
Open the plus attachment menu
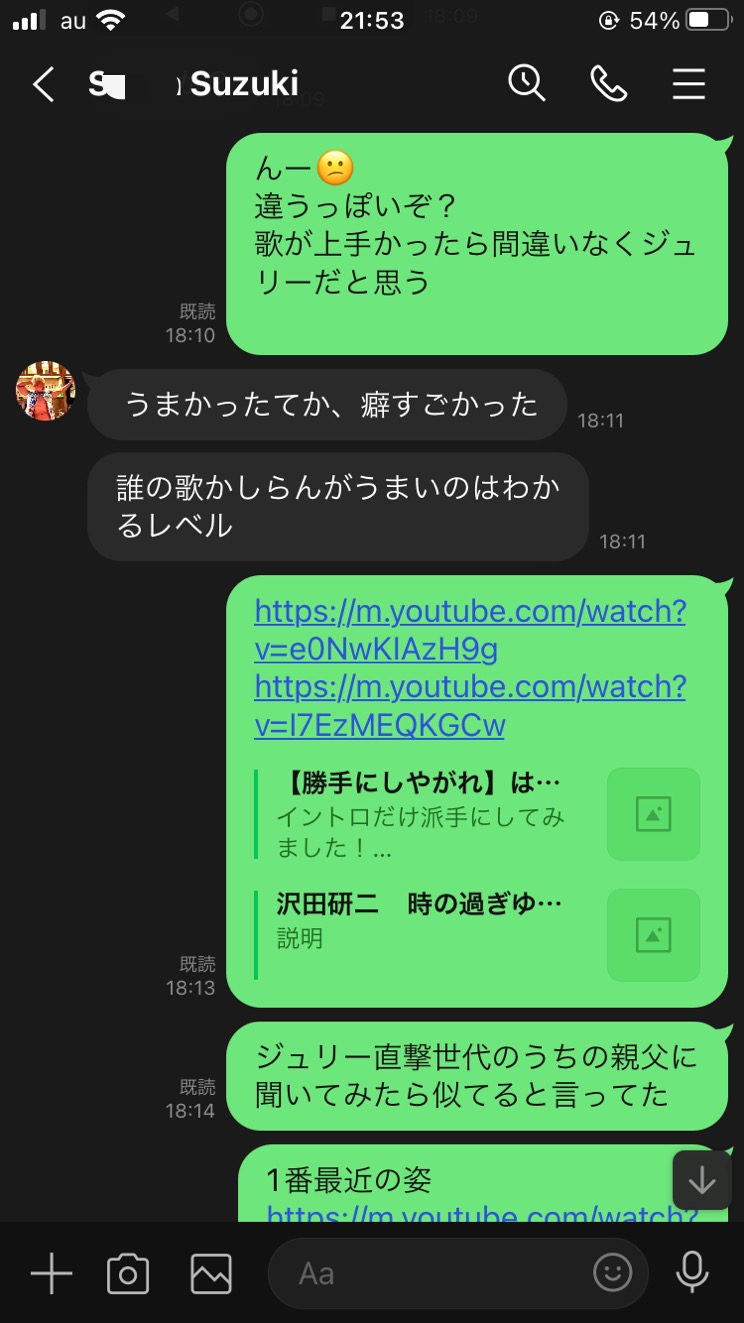tap(51, 1274)
